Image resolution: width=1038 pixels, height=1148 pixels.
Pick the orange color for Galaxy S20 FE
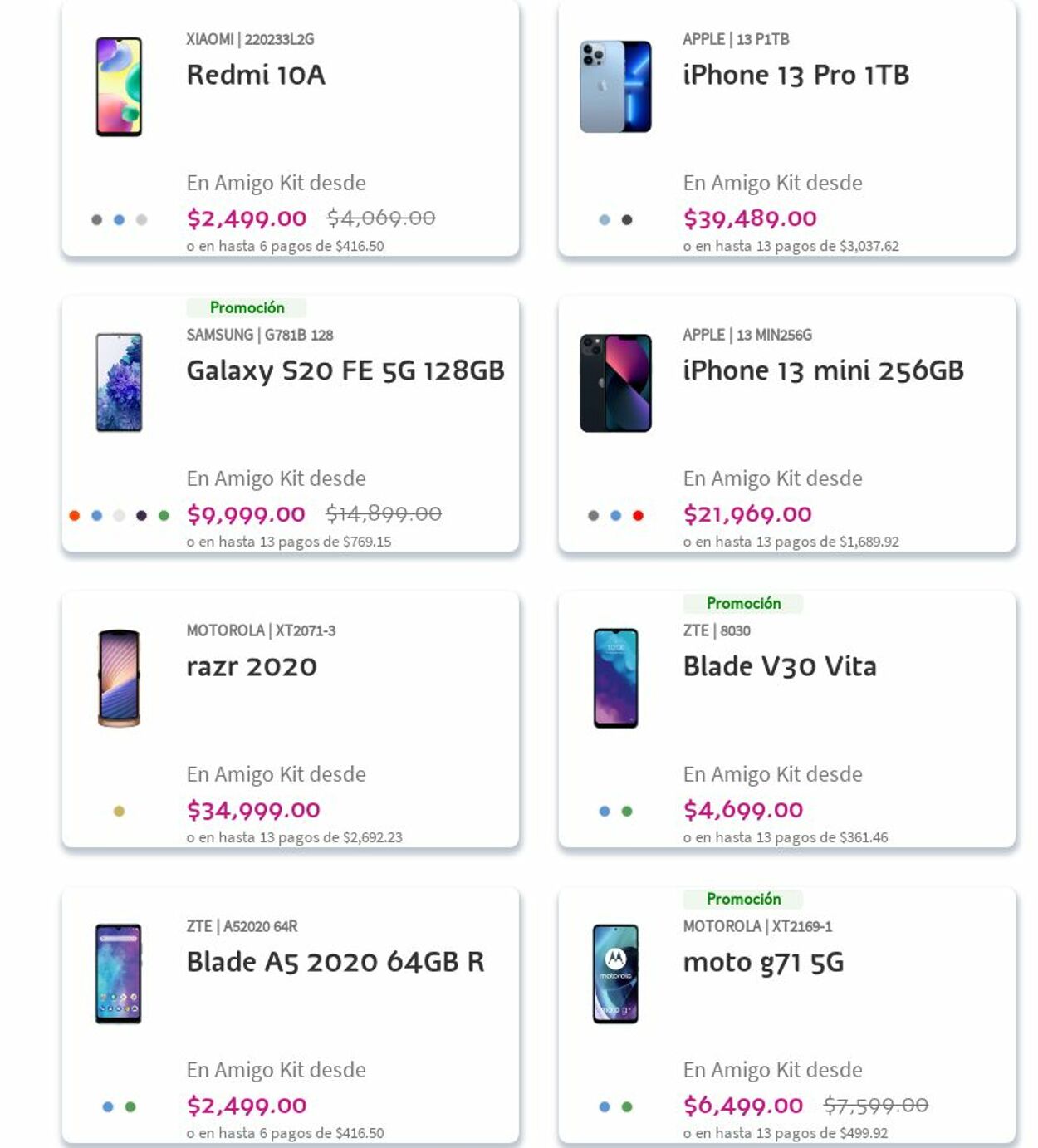[75, 516]
